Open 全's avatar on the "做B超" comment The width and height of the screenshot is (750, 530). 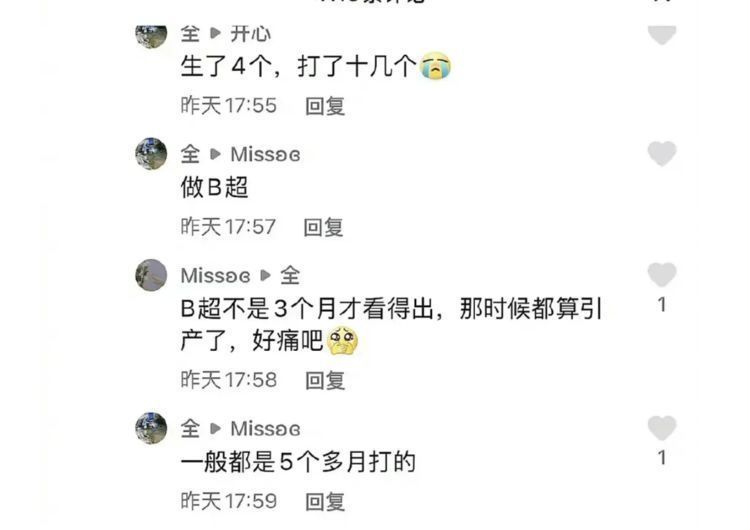(x=151, y=154)
